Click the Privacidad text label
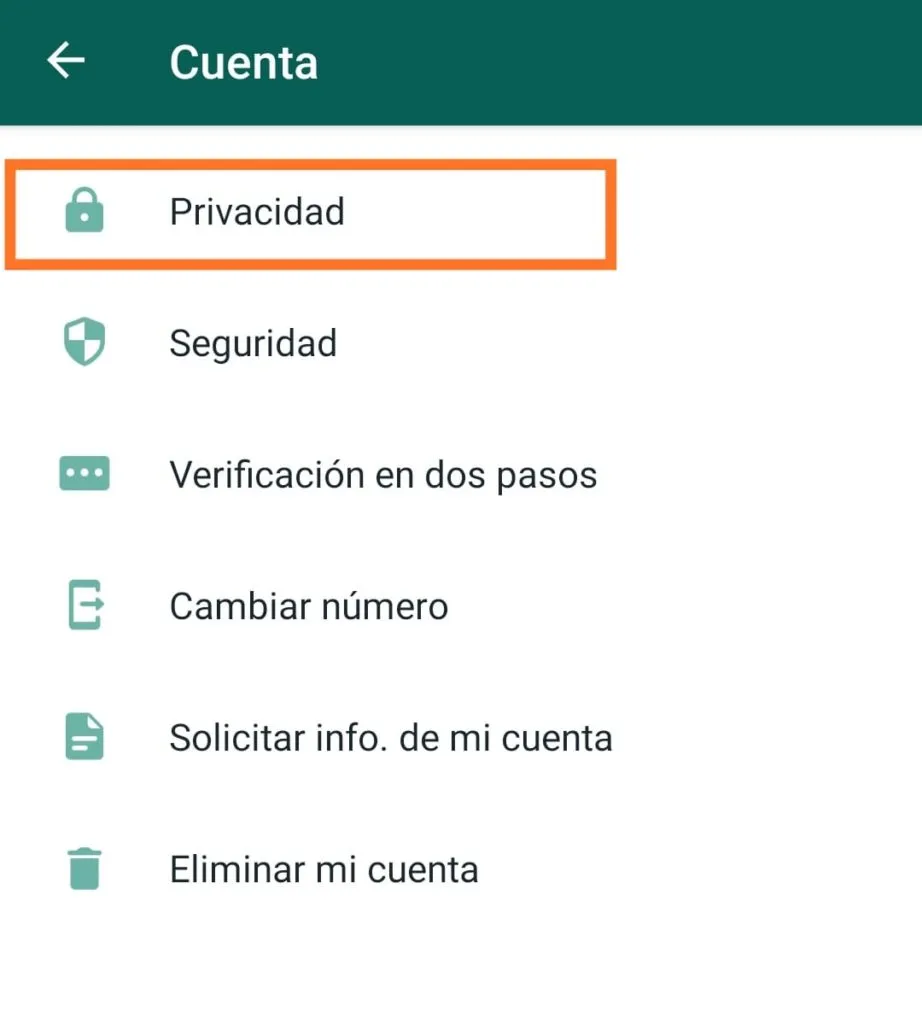922x1024 pixels. click(258, 211)
